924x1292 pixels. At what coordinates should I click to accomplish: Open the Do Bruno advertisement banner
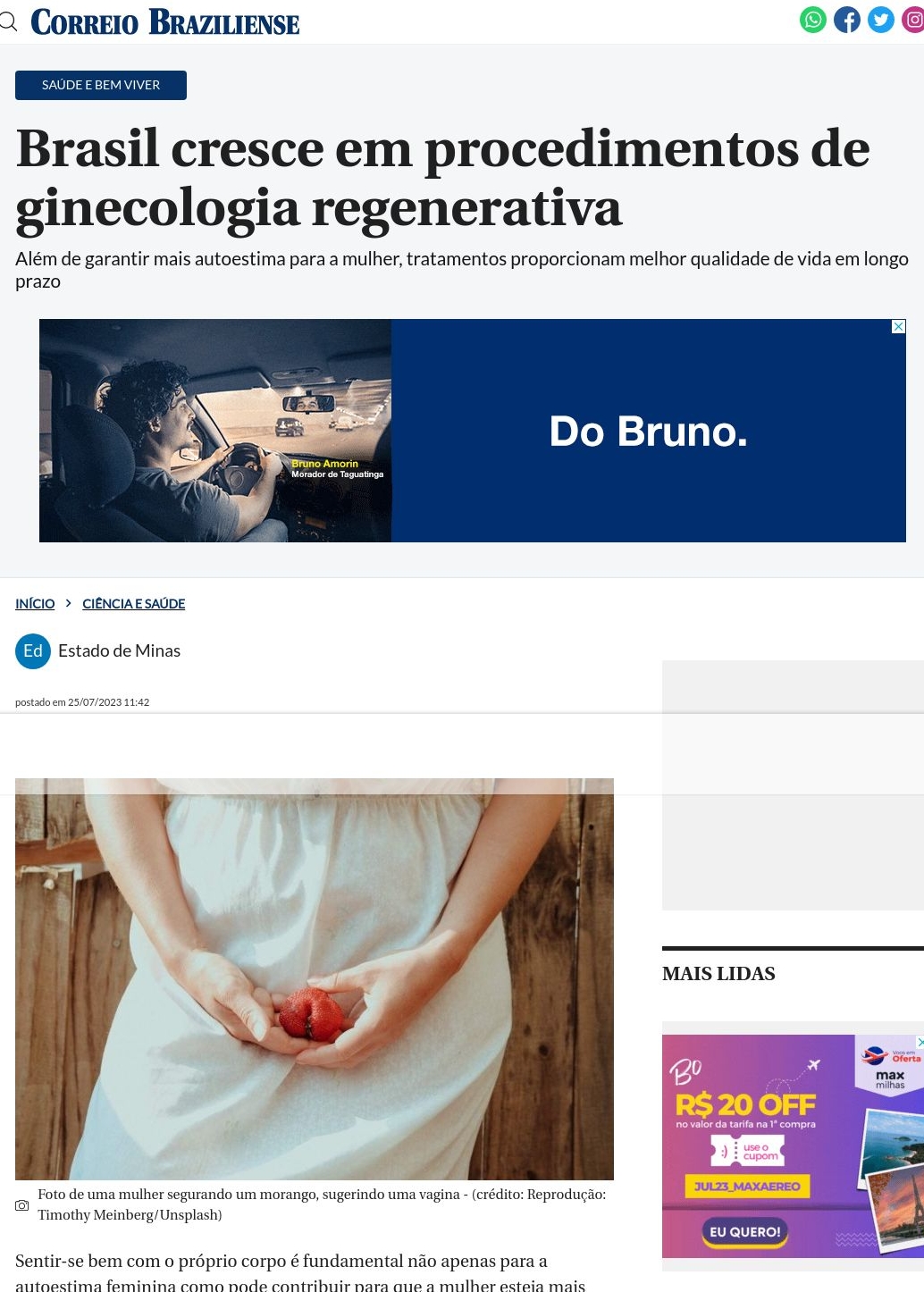(x=648, y=431)
